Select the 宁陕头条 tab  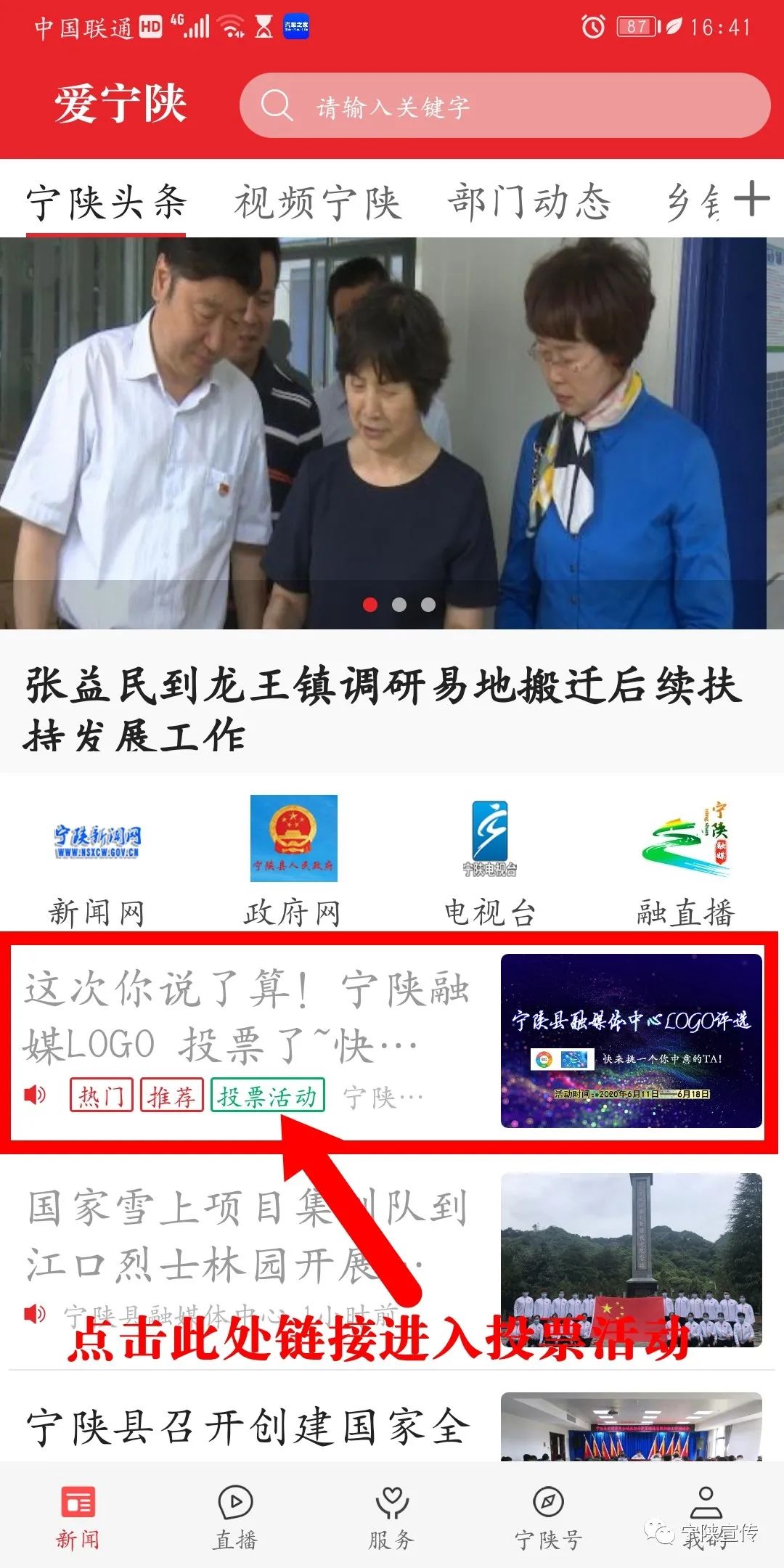[x=106, y=202]
